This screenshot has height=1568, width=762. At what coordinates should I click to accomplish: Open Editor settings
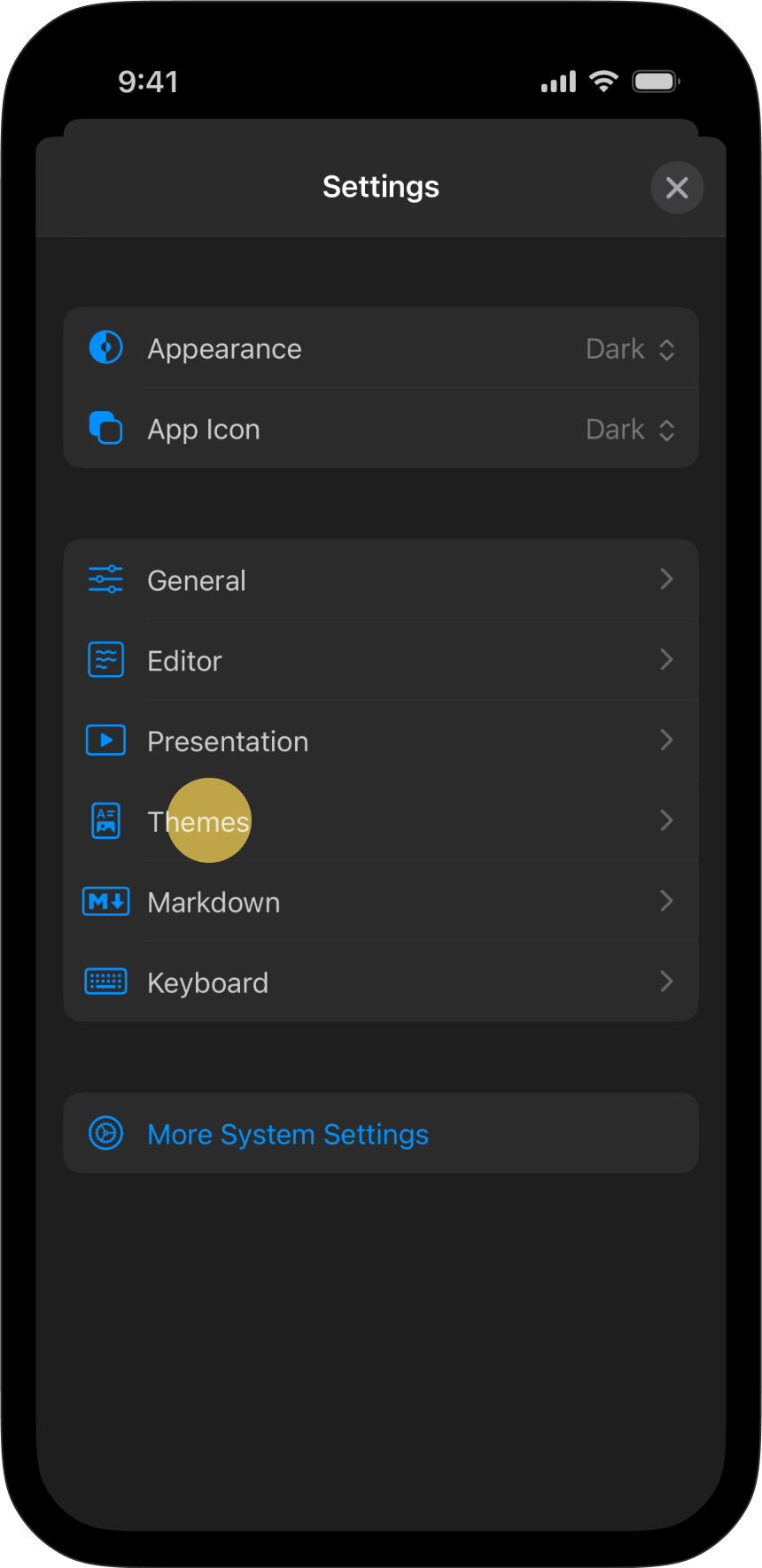click(x=381, y=661)
